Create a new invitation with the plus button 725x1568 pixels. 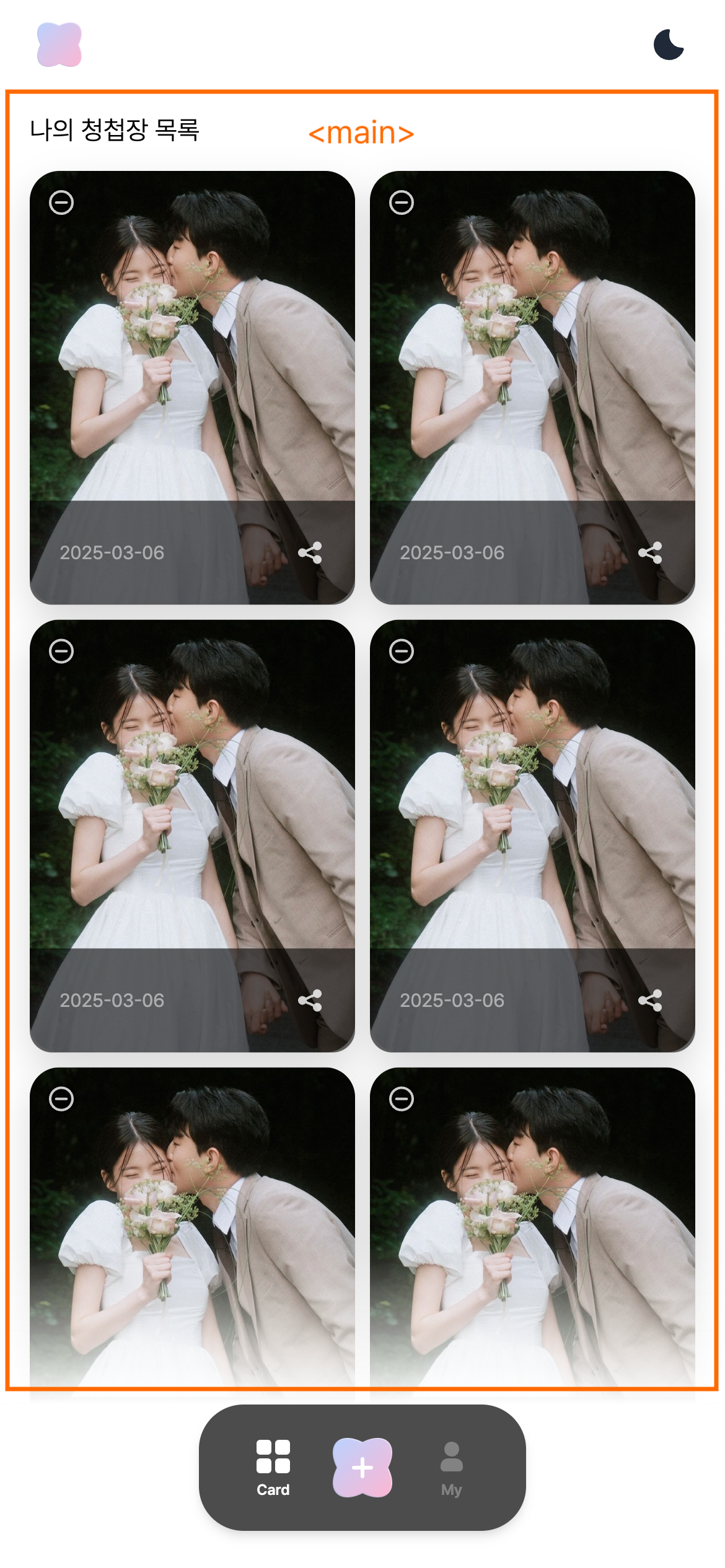[362, 1466]
